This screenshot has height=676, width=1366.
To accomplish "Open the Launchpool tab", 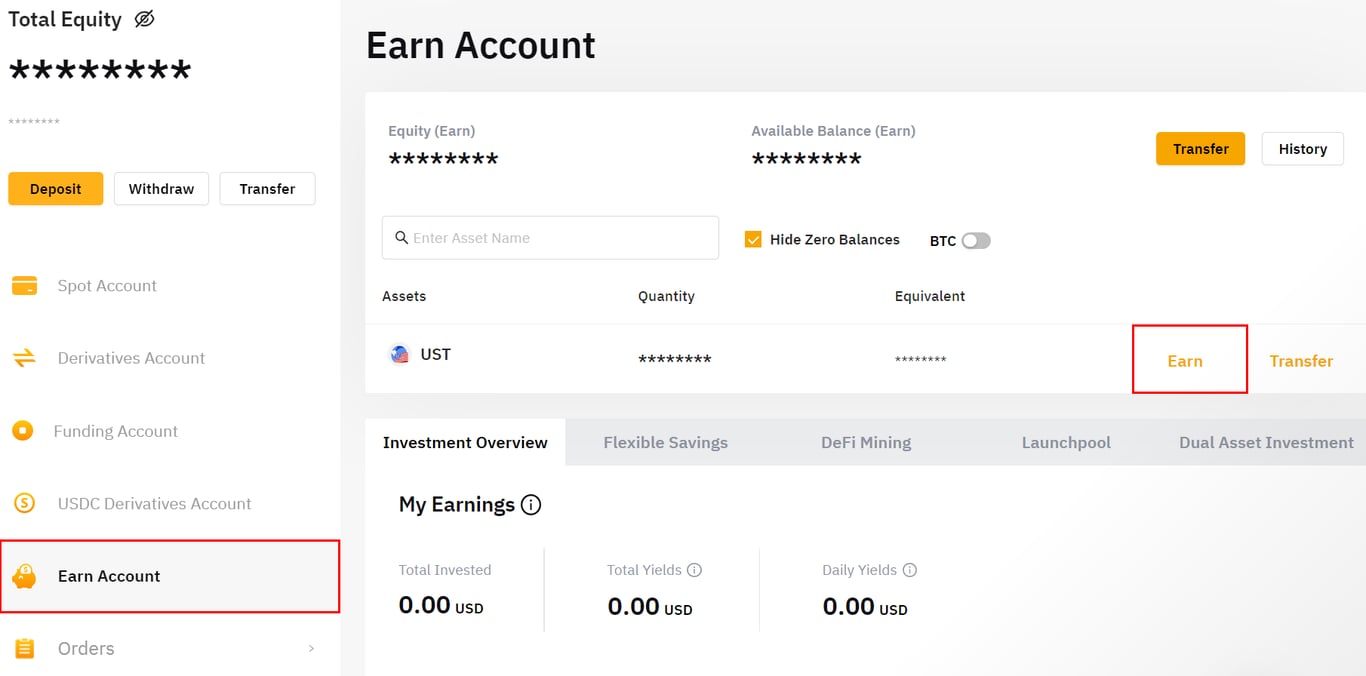I will tap(1066, 442).
